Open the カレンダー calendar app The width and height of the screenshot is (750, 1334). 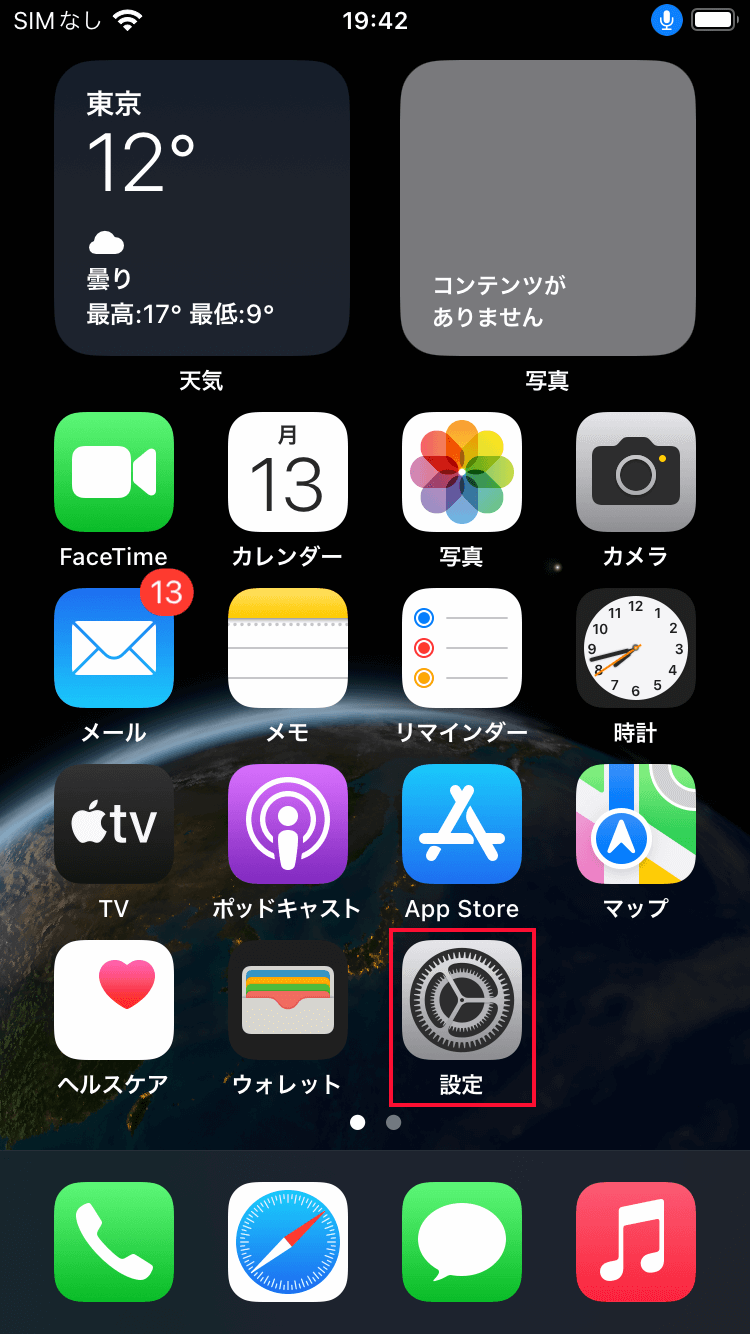288,472
